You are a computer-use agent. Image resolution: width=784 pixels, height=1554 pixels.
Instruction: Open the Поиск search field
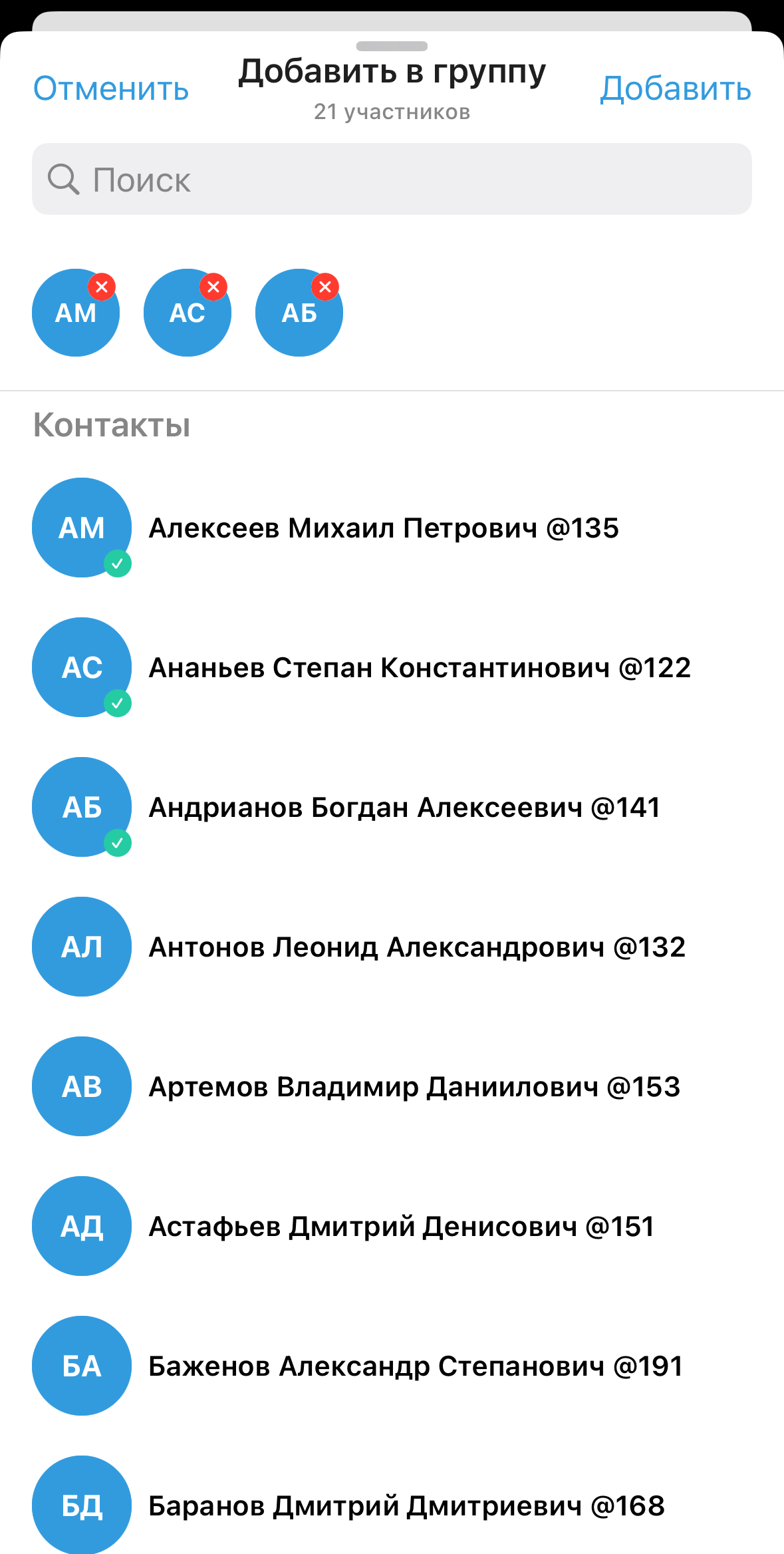392,179
